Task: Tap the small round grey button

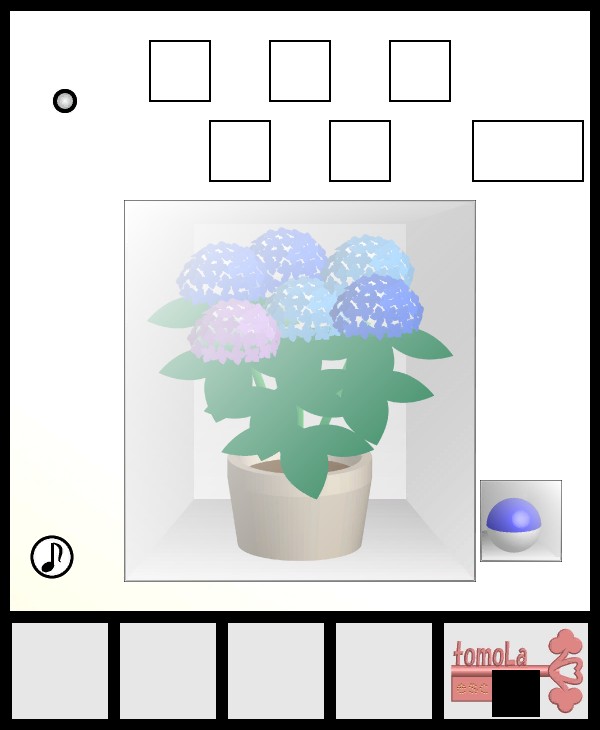Action: tap(65, 101)
